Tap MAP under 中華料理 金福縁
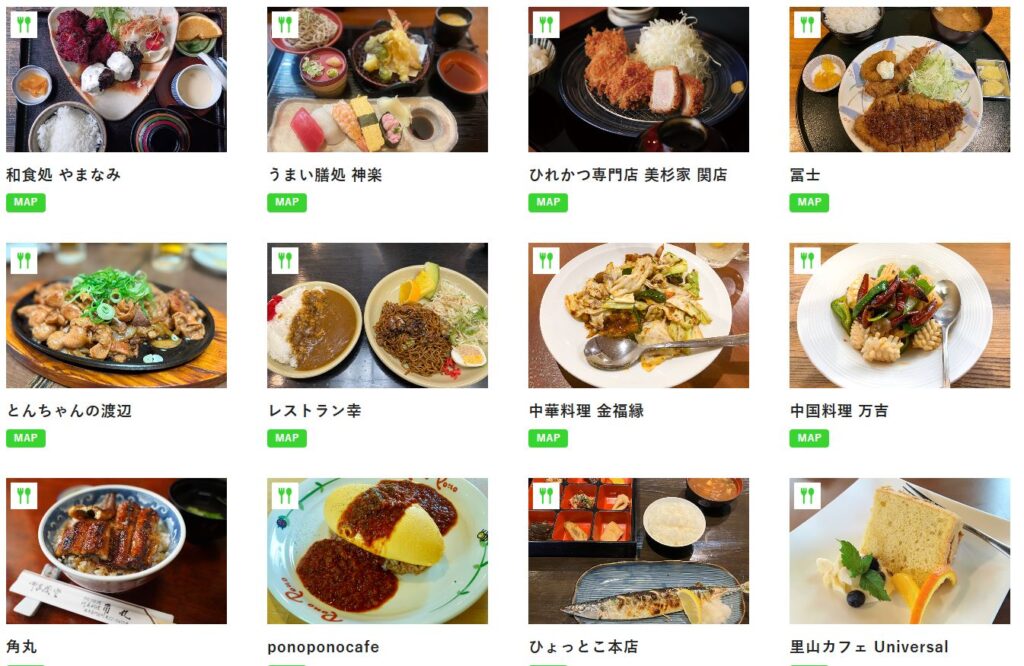 [548, 438]
